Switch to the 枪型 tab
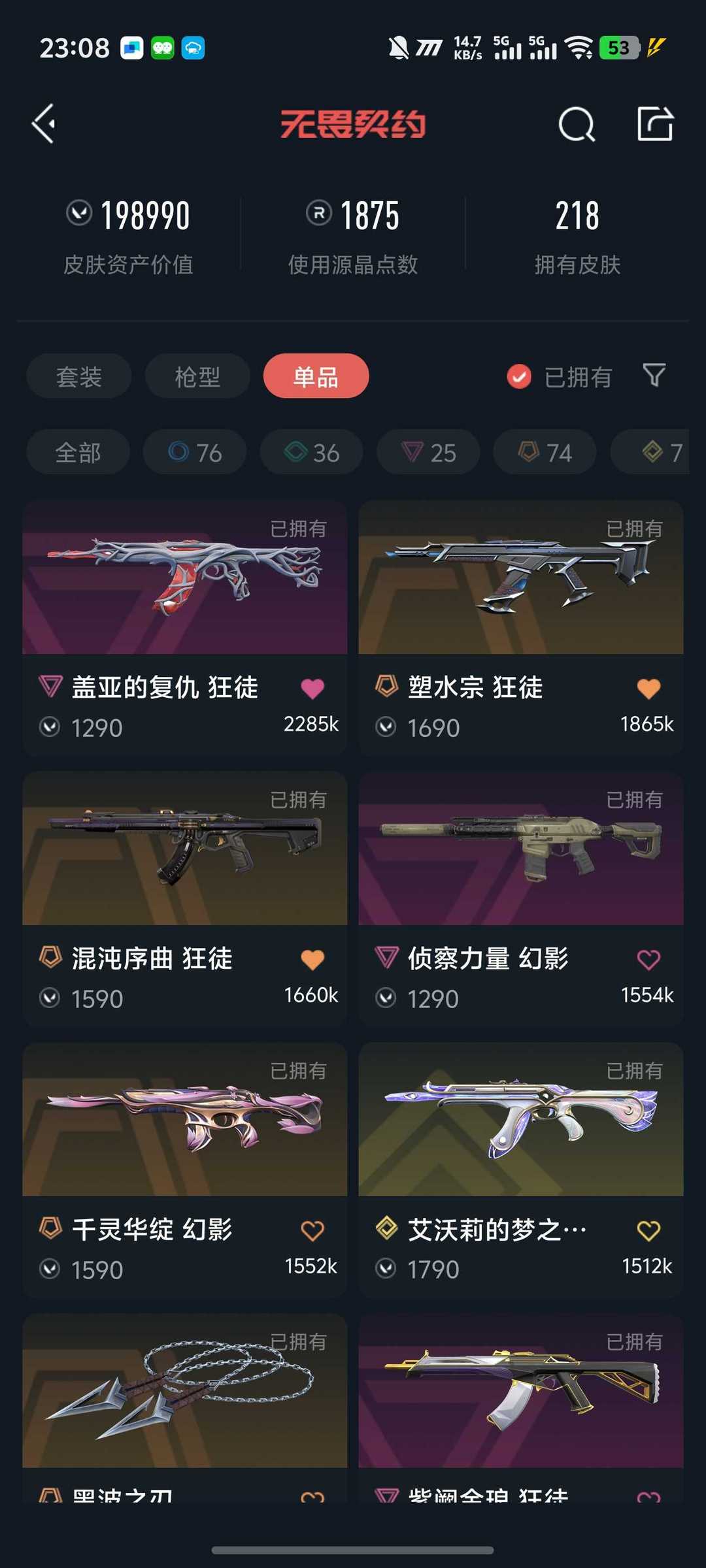The width and height of the screenshot is (706, 1568). point(197,376)
